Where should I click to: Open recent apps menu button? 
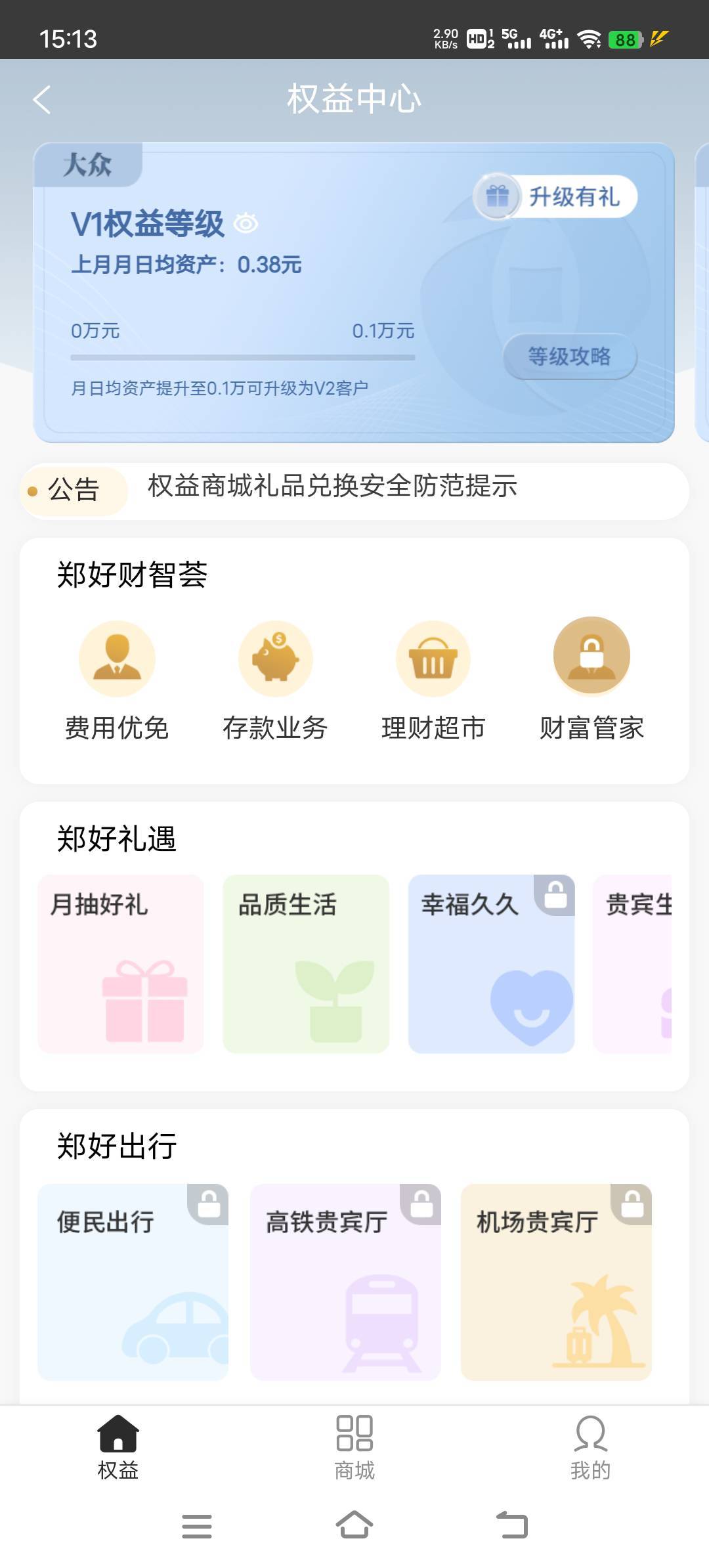(197, 1525)
